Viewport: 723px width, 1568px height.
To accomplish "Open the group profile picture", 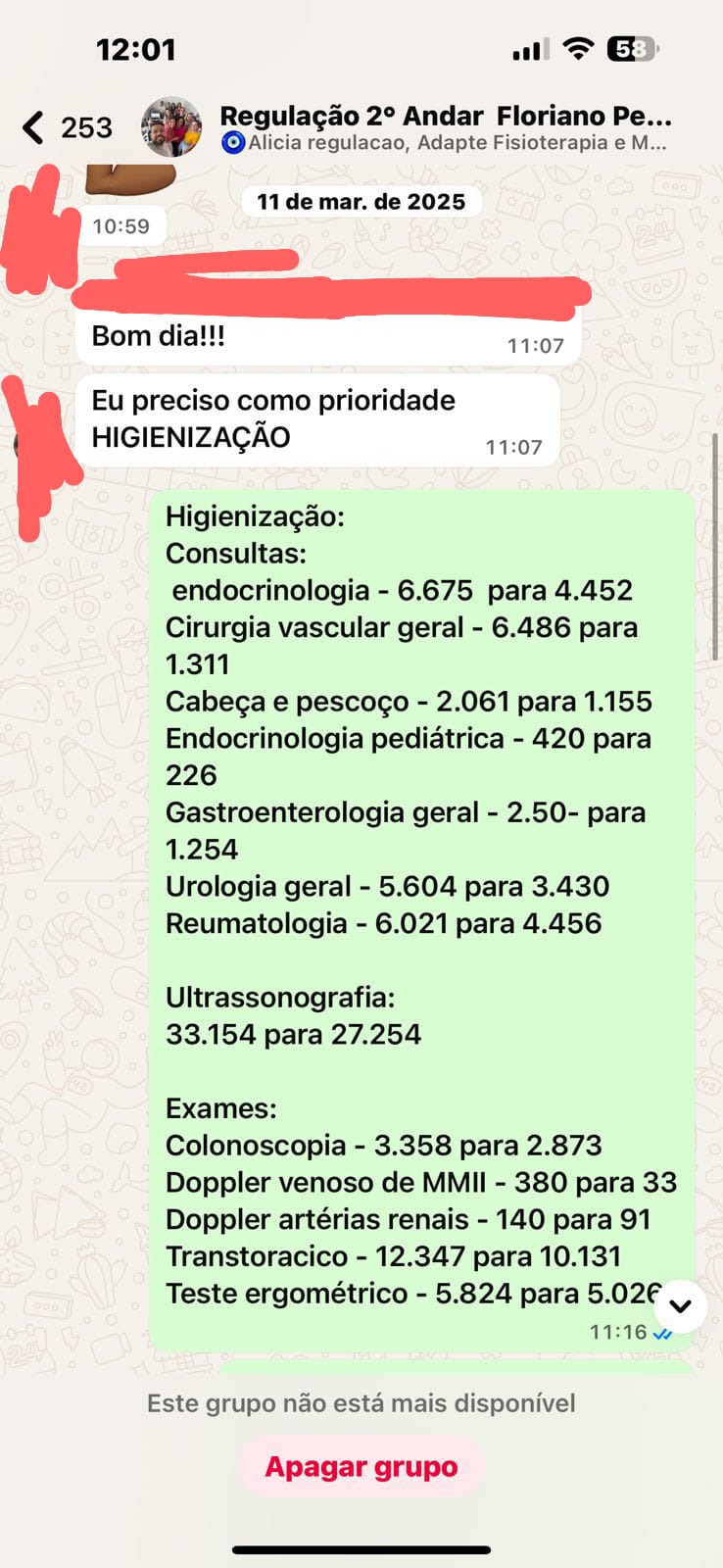I will tap(171, 127).
